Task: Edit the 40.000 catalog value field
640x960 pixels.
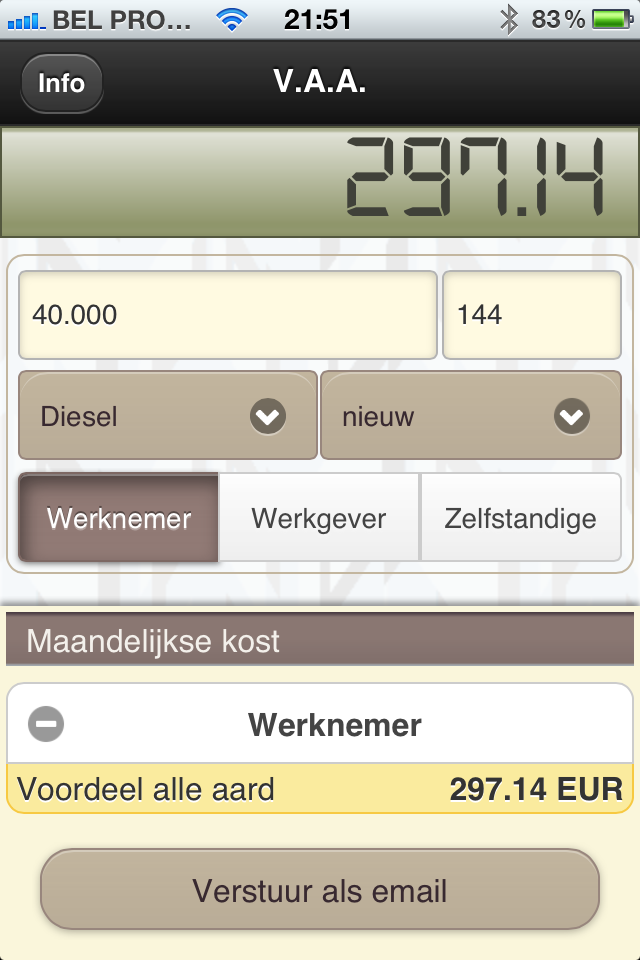Action: [x=227, y=315]
